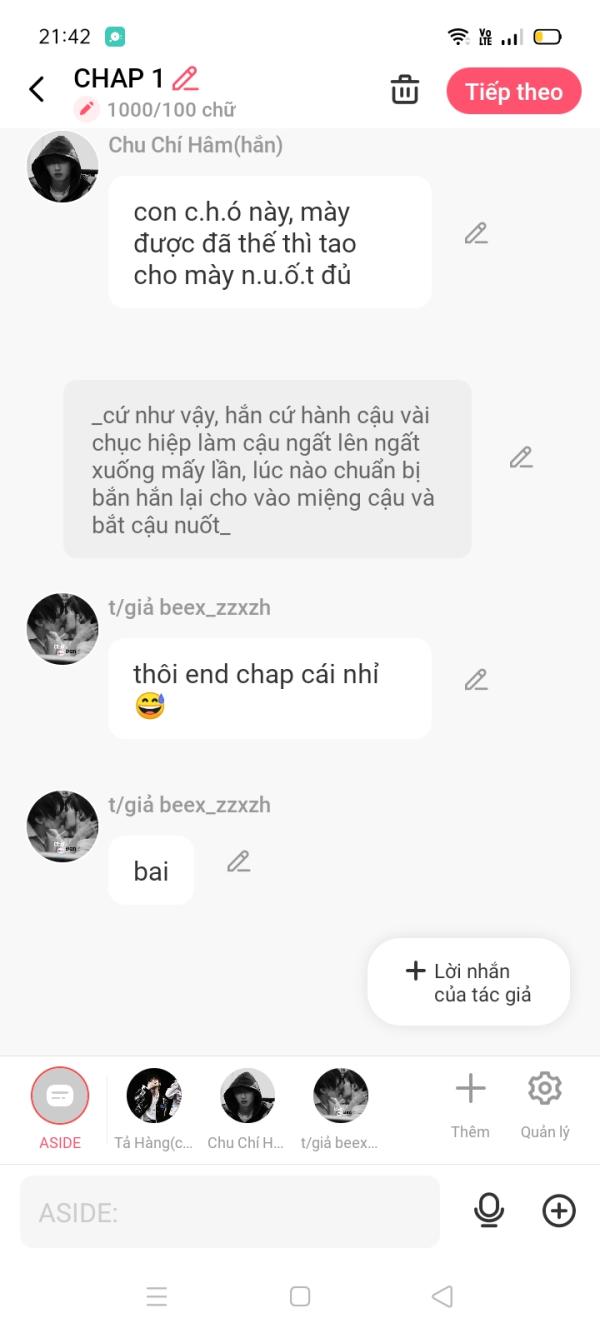Tap the system home button

click(x=300, y=1296)
